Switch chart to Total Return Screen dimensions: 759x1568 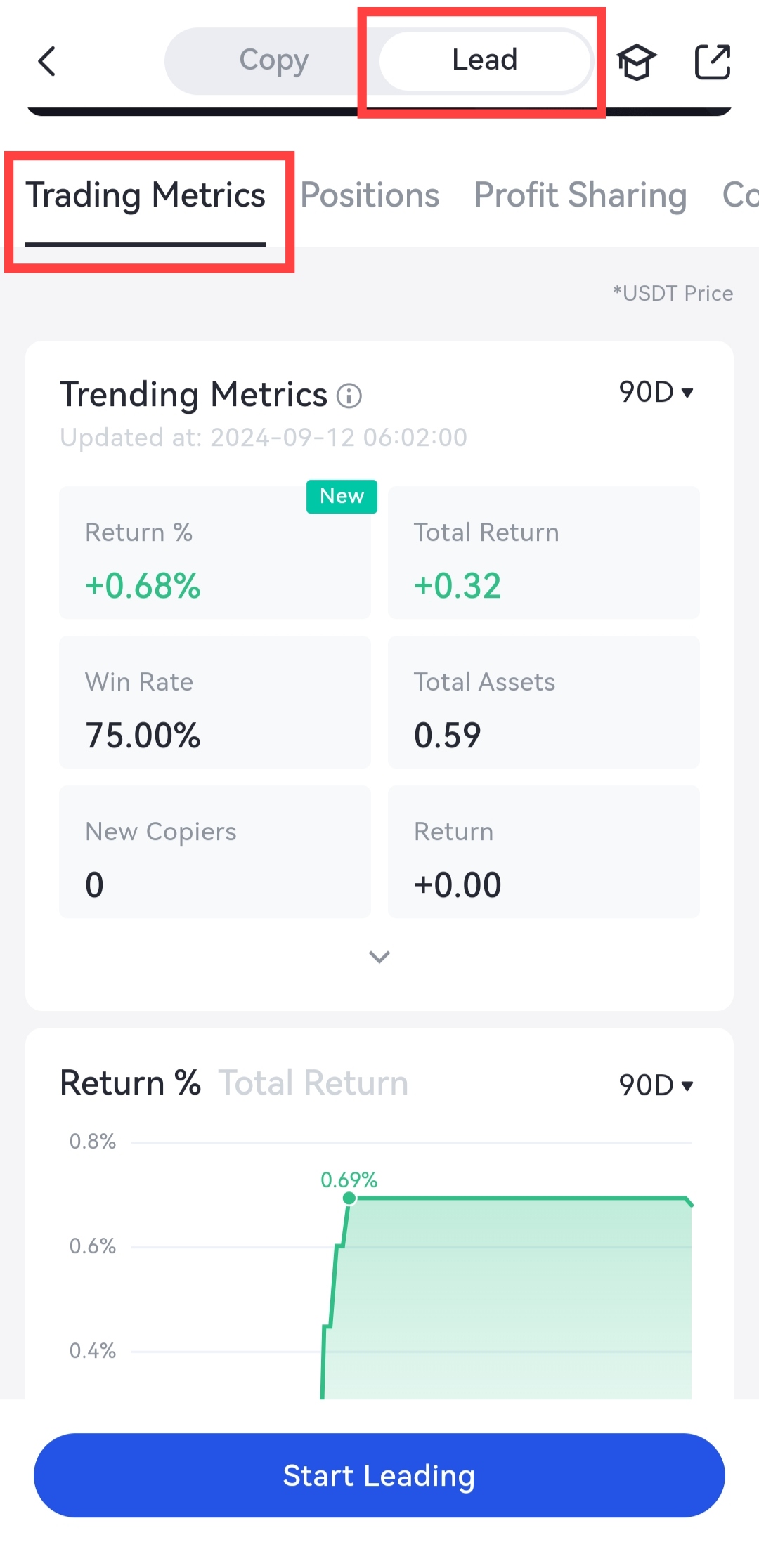coord(313,1083)
